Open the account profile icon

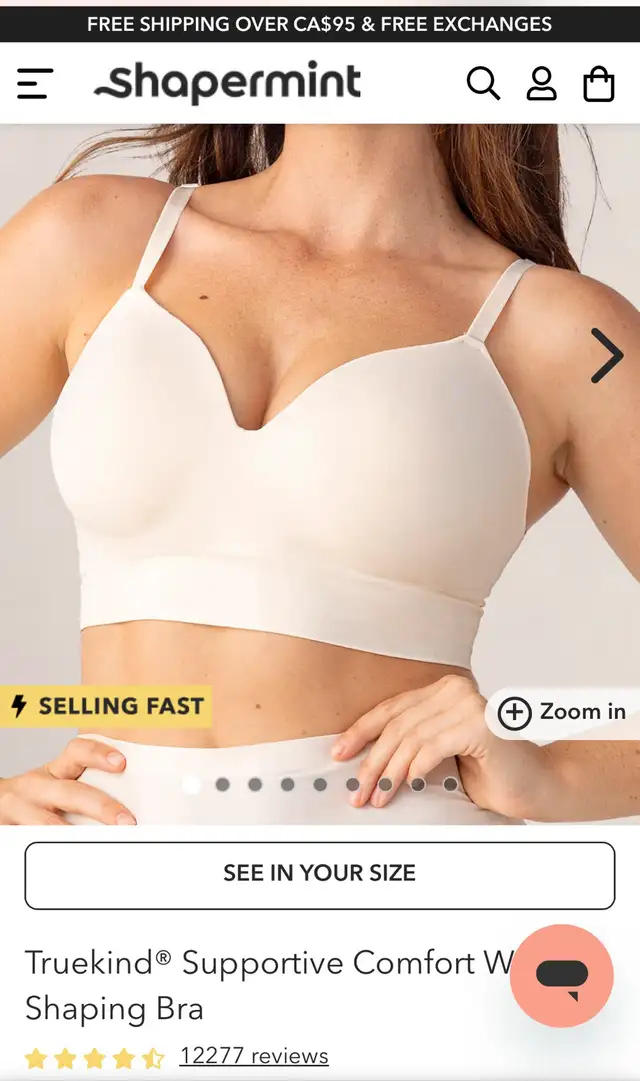click(x=542, y=84)
